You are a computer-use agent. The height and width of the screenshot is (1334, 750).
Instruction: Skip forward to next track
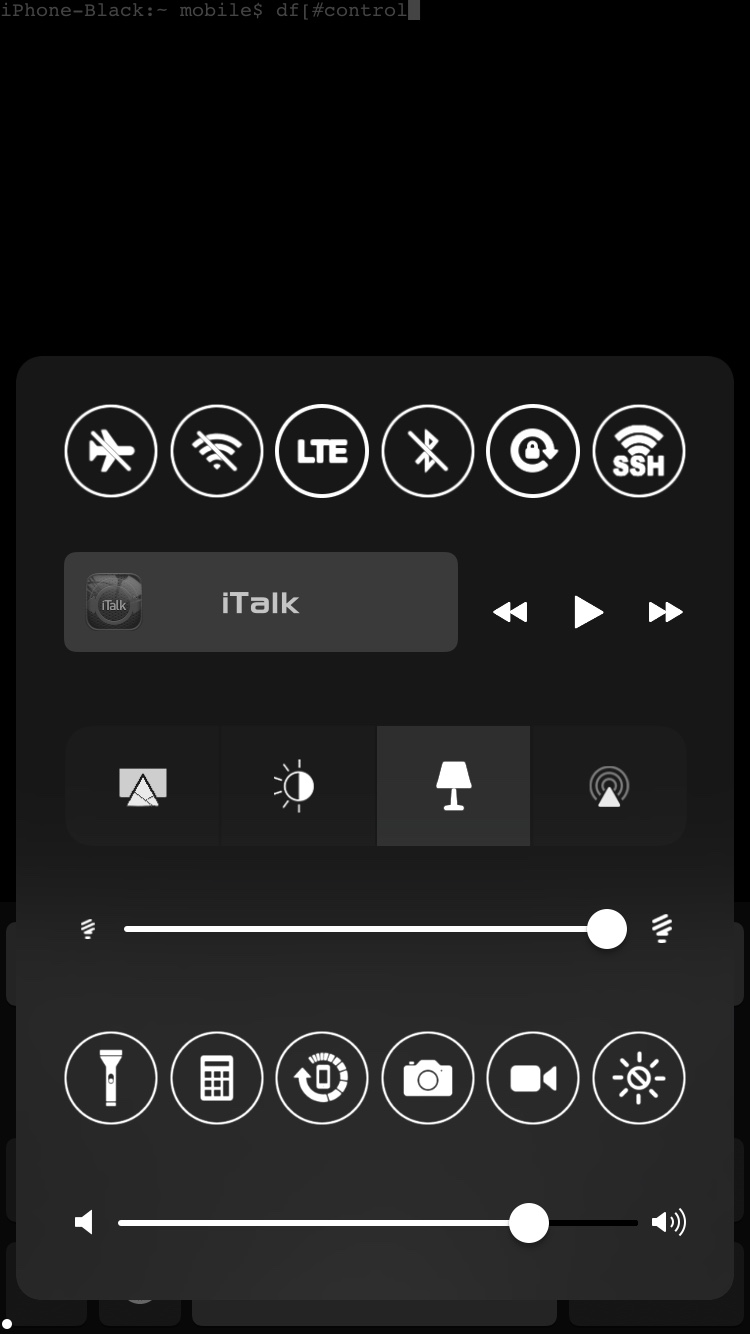pyautogui.click(x=665, y=612)
